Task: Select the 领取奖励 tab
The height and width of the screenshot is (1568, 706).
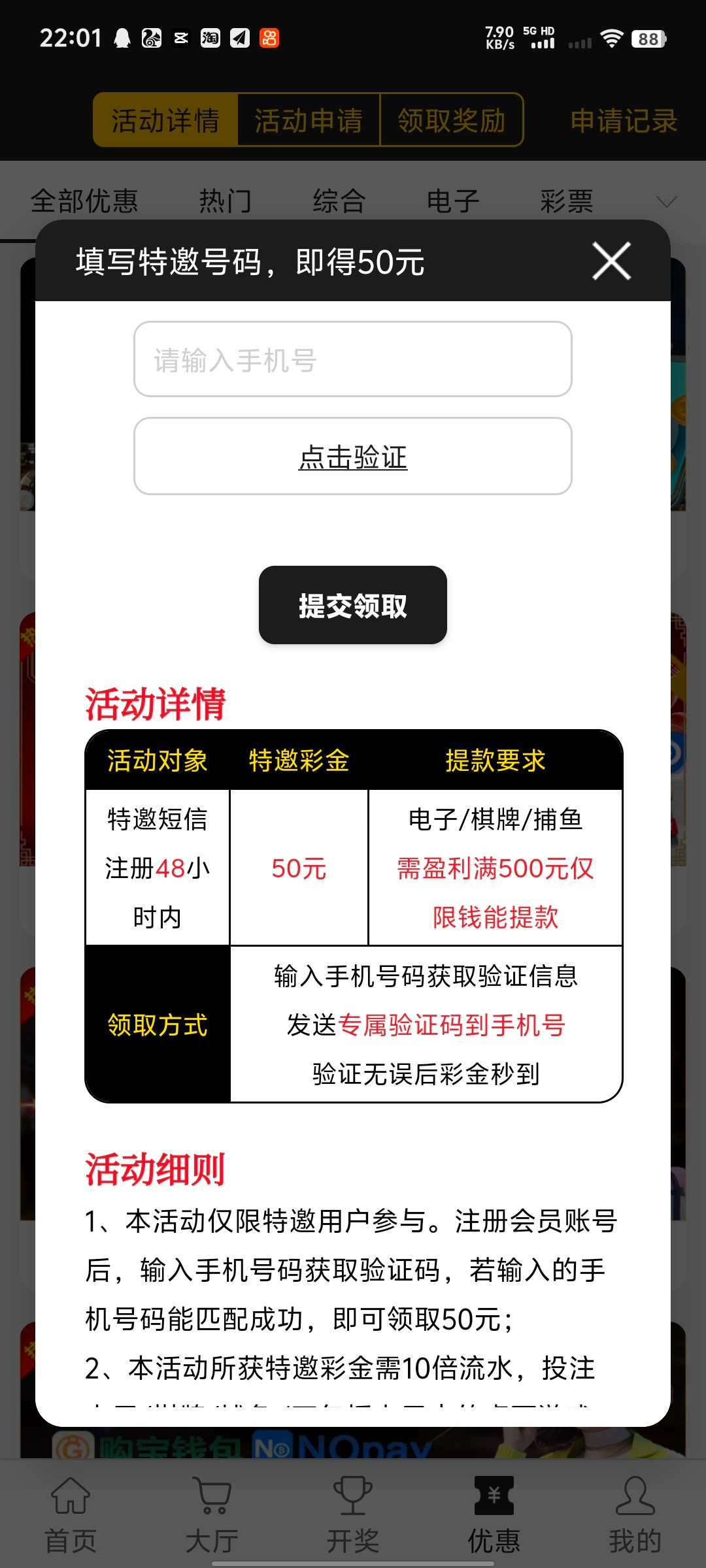Action: click(x=452, y=120)
